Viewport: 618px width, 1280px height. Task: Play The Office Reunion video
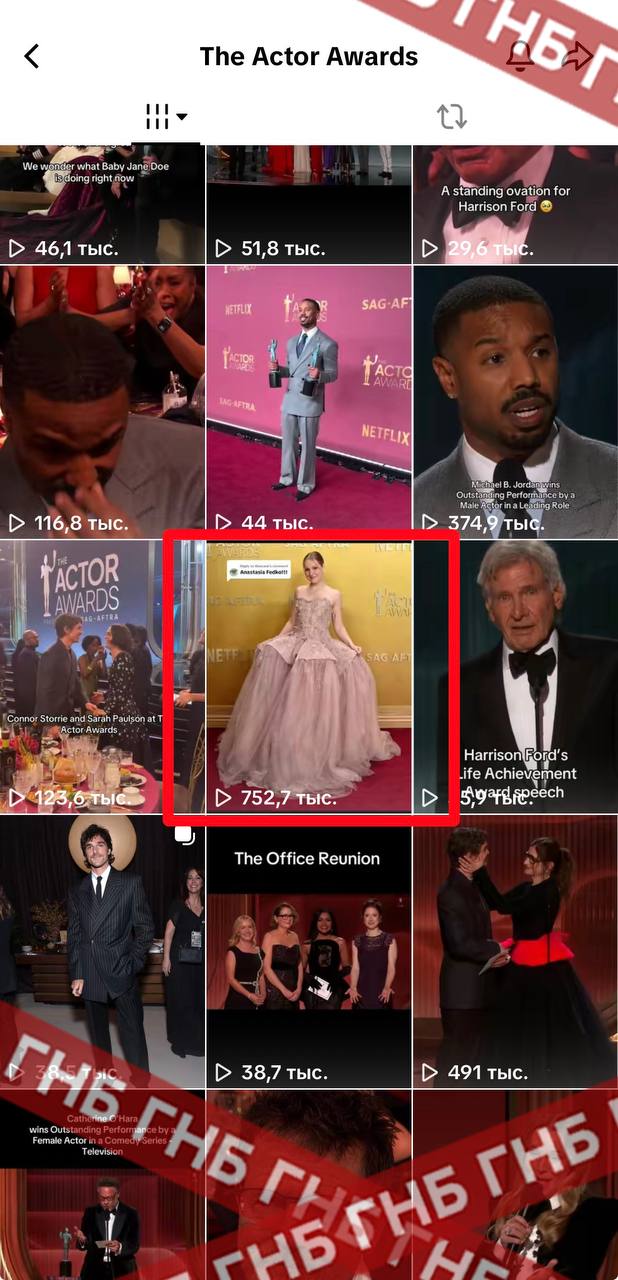(x=308, y=950)
